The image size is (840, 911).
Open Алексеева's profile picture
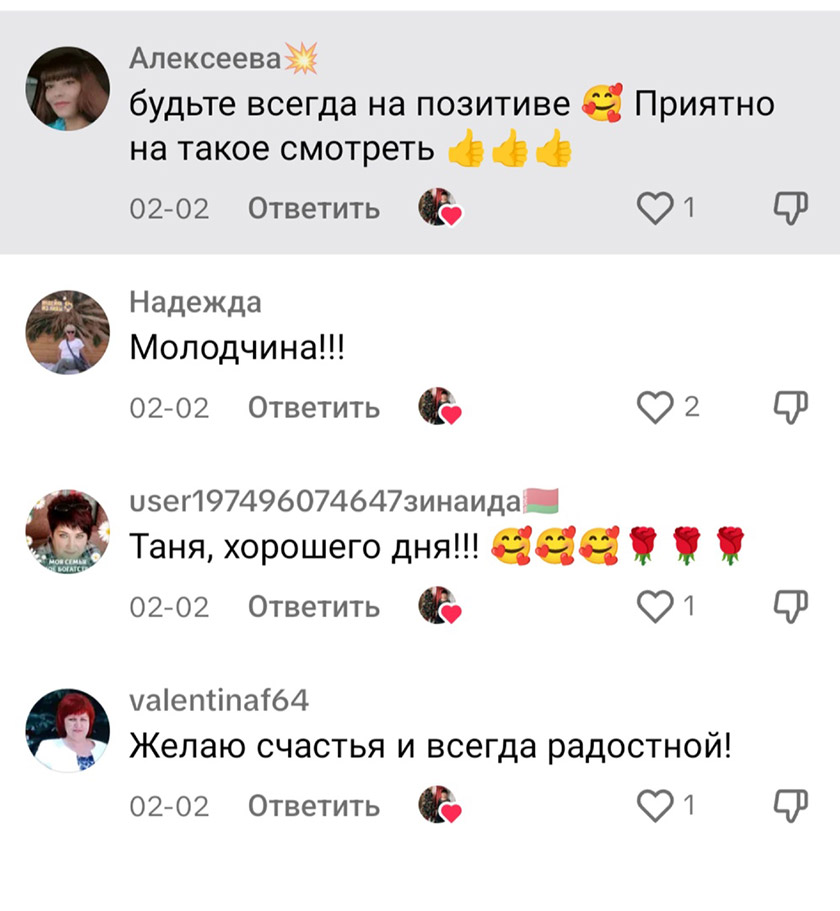67,89
